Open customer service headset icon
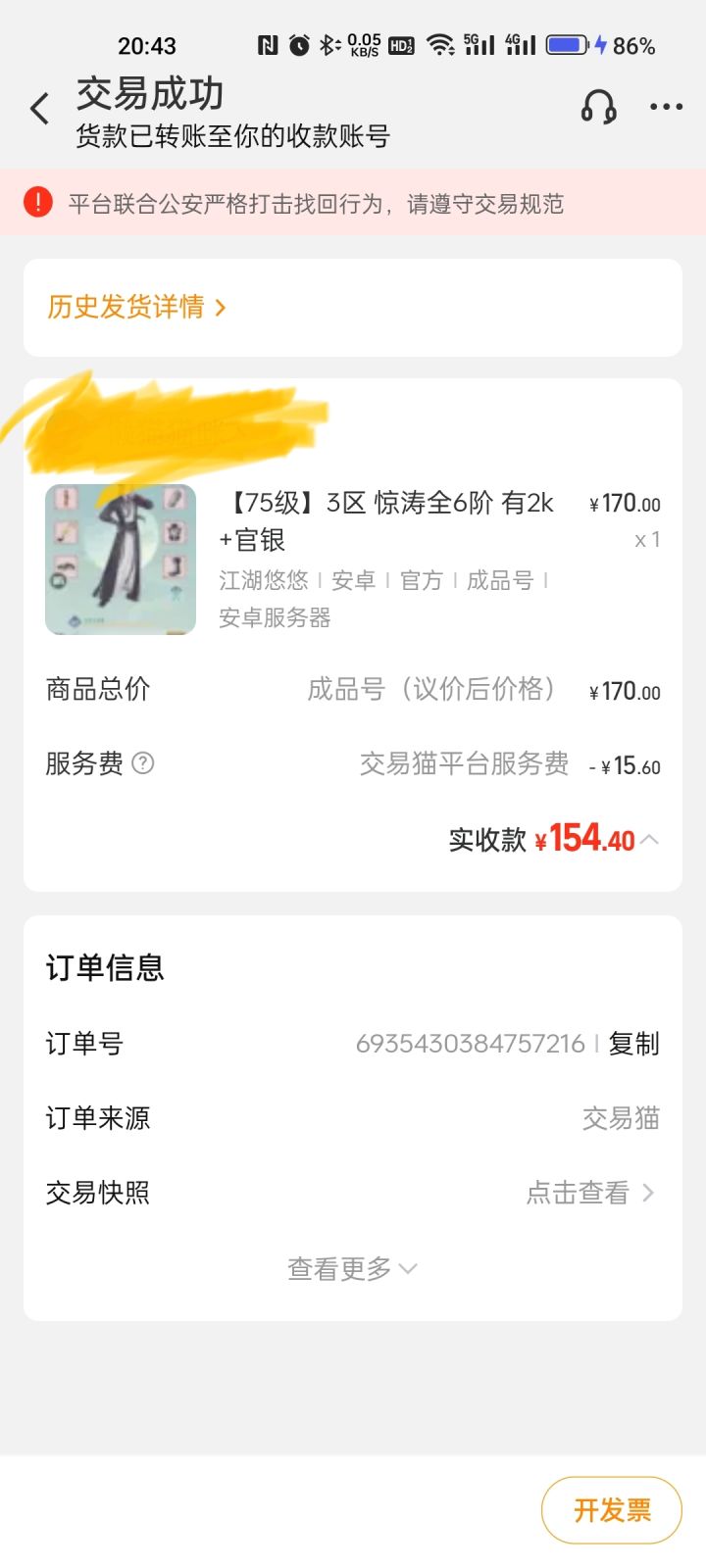The image size is (706, 1568). coord(598,107)
